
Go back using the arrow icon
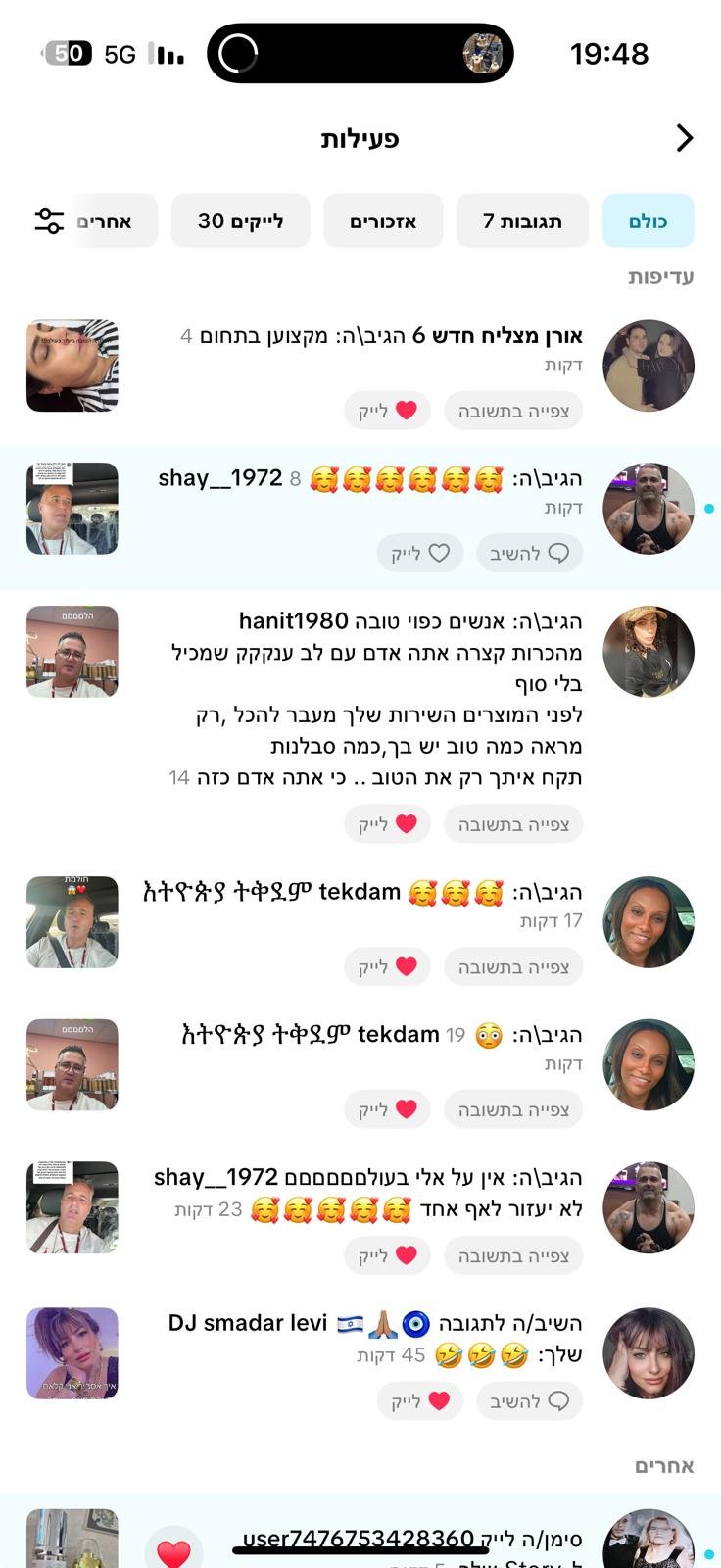(684, 139)
